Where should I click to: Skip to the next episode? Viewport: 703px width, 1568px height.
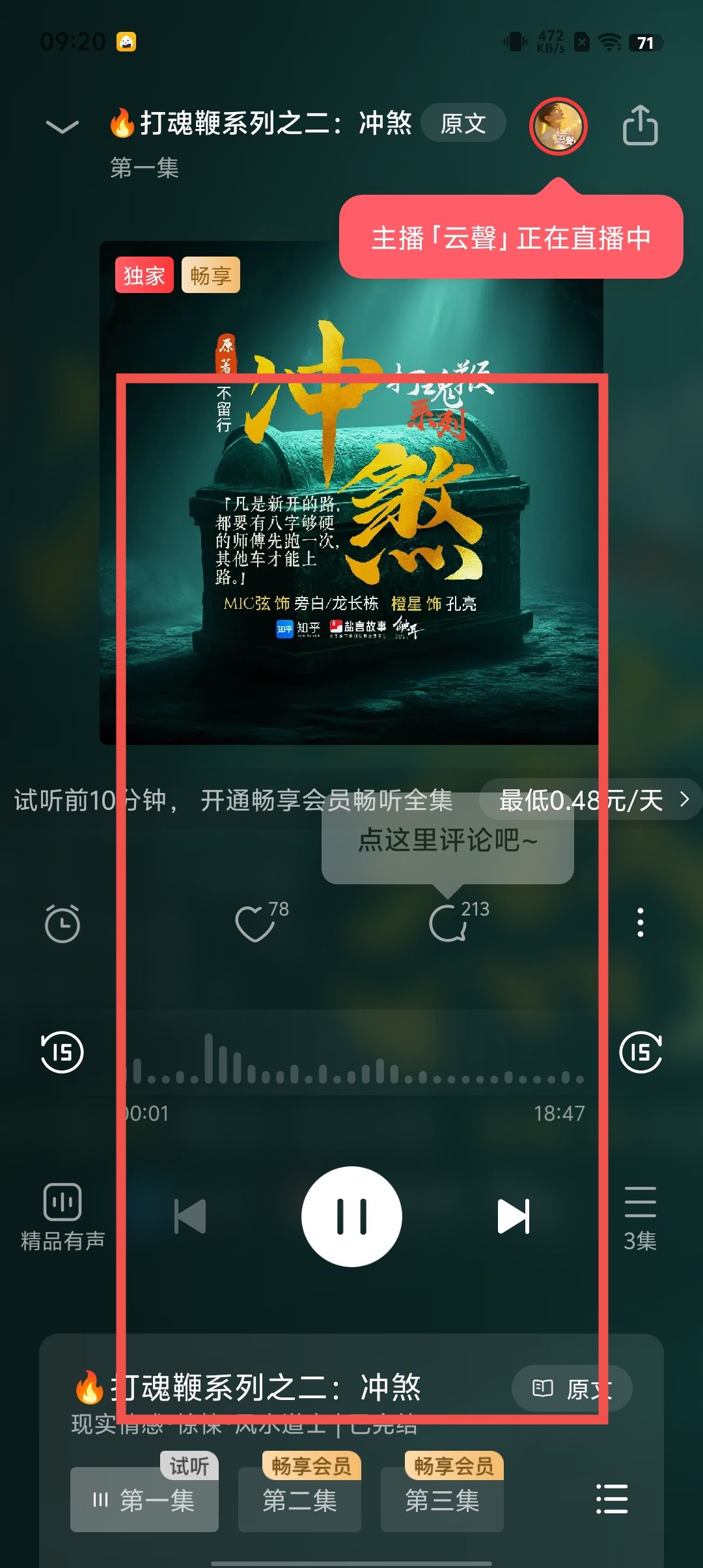point(514,1216)
